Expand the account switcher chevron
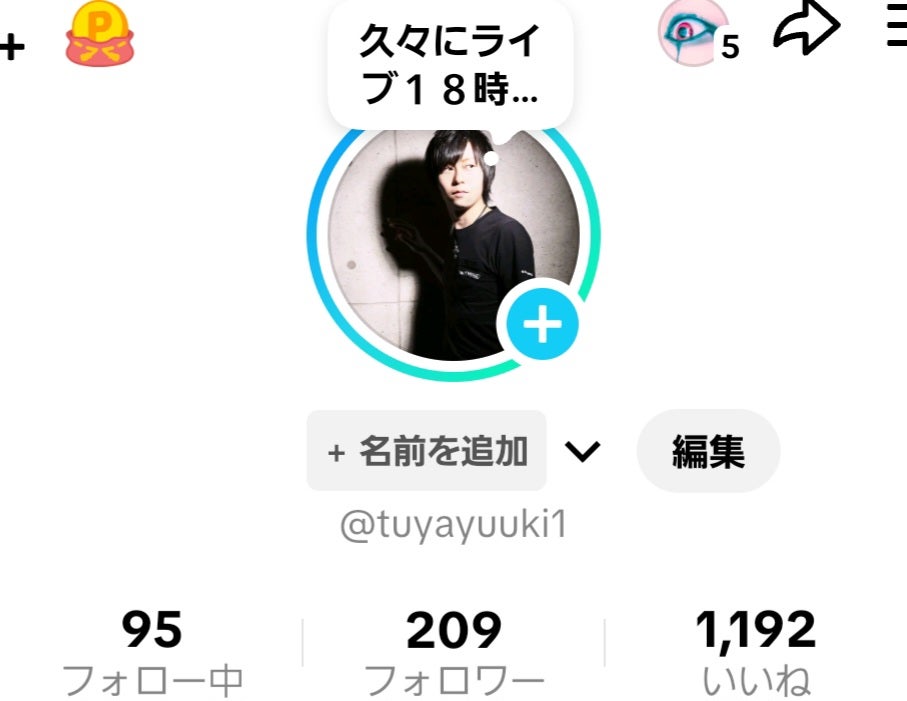Image resolution: width=907 pixels, height=701 pixels. click(583, 452)
